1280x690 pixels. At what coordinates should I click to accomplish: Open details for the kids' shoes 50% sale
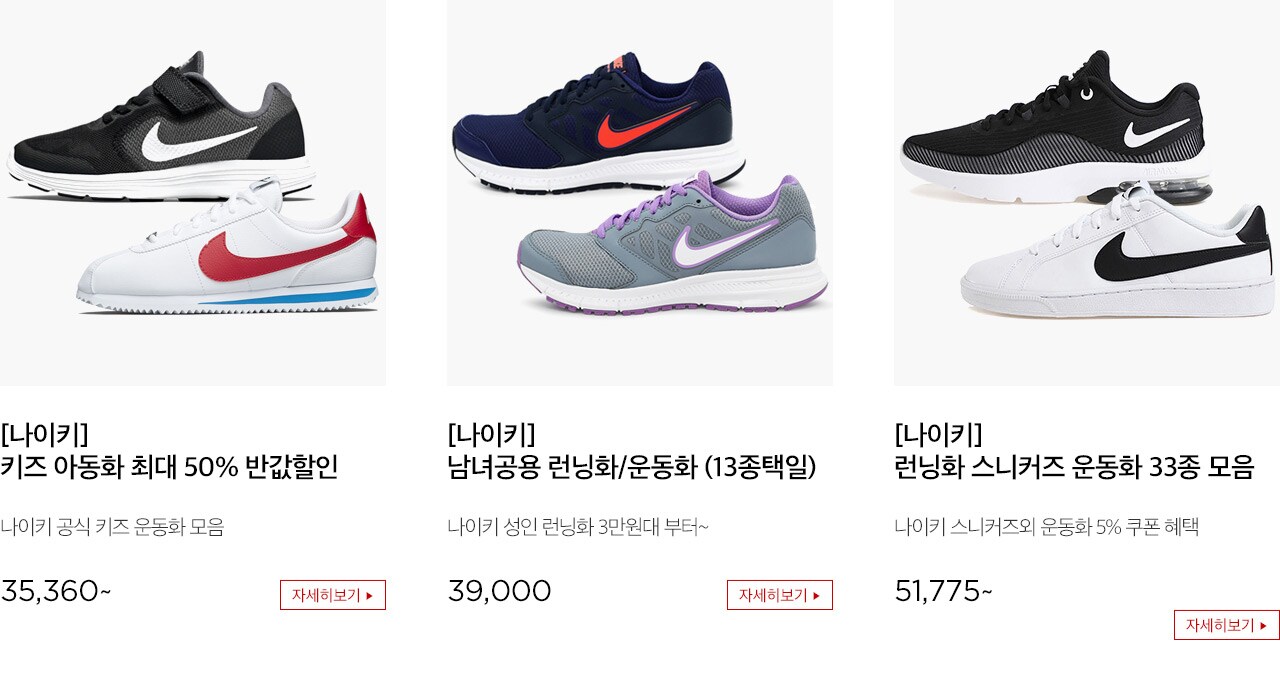coord(333,595)
